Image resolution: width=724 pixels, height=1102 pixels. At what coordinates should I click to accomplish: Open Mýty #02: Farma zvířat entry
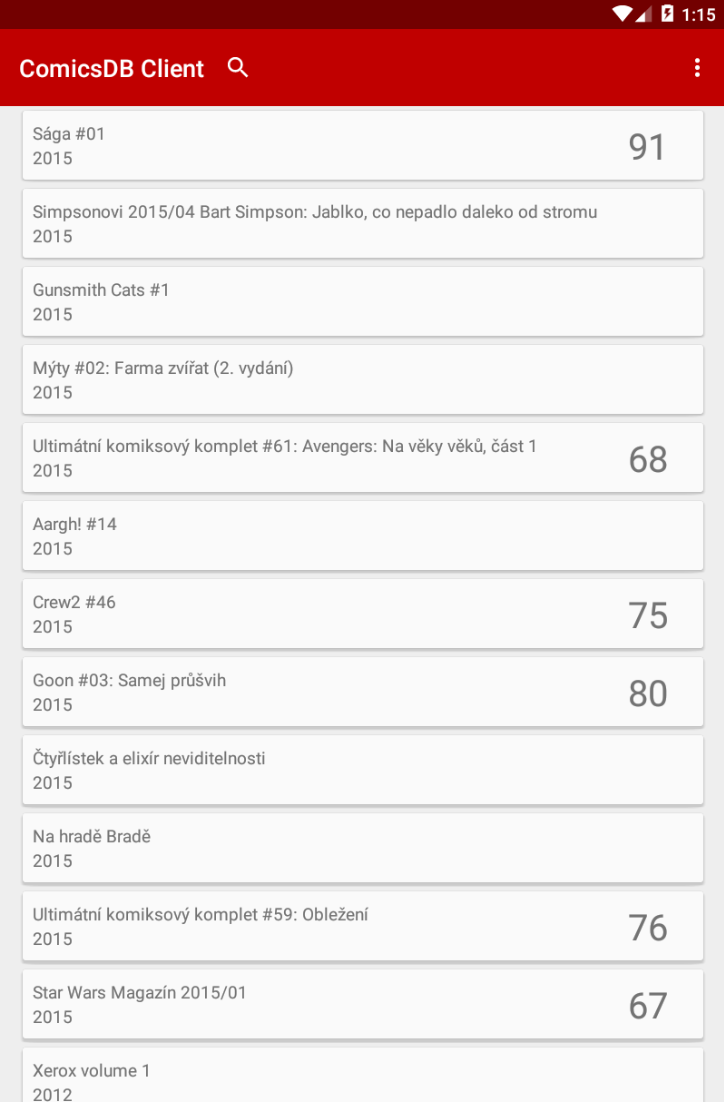[362, 380]
